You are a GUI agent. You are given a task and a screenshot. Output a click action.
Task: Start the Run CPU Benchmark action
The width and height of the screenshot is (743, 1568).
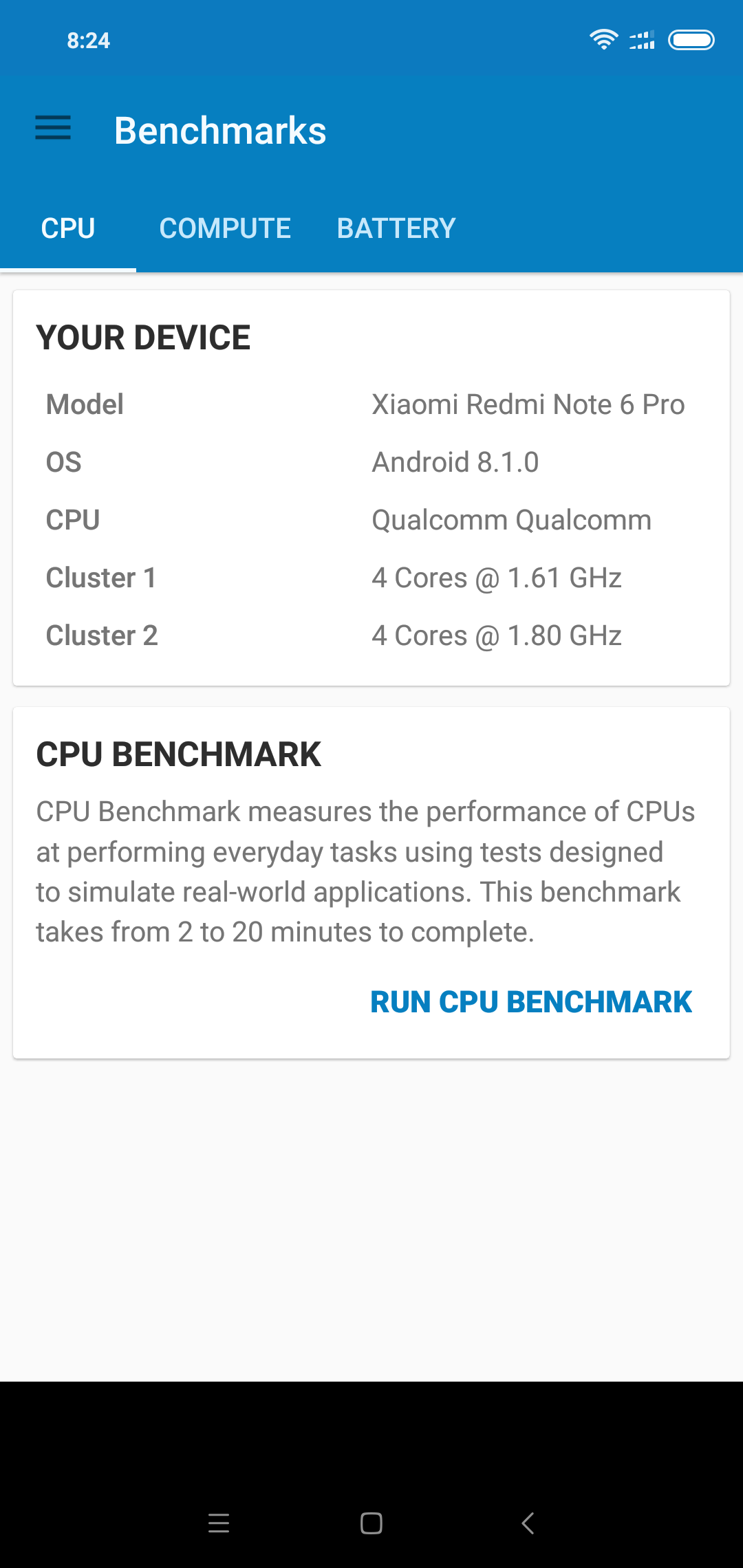tap(530, 1002)
